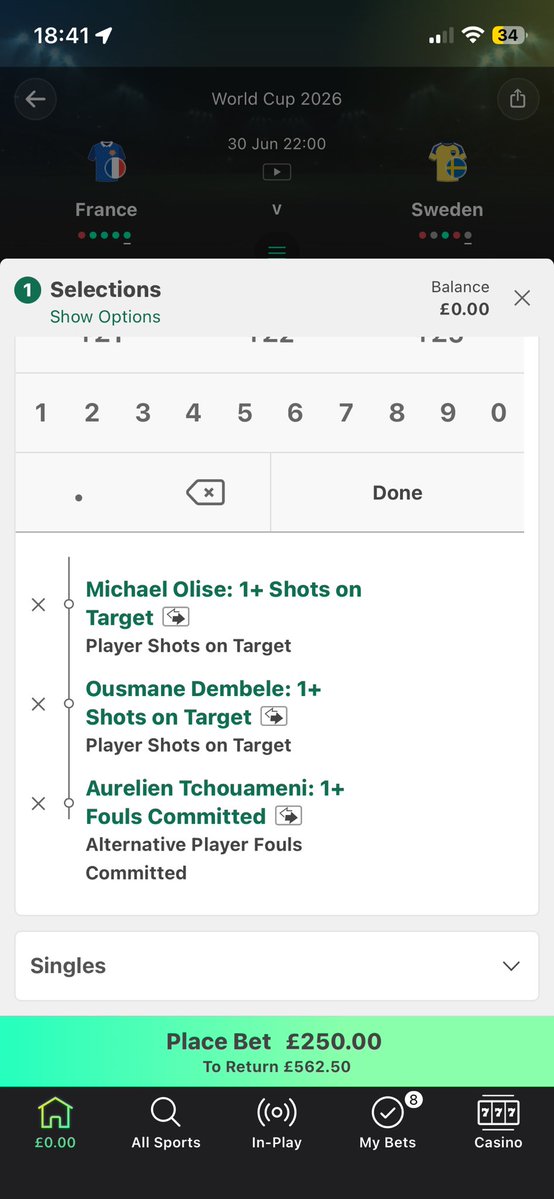The height and width of the screenshot is (1199, 554).
Task: Confirm the stake with Done
Action: click(397, 493)
